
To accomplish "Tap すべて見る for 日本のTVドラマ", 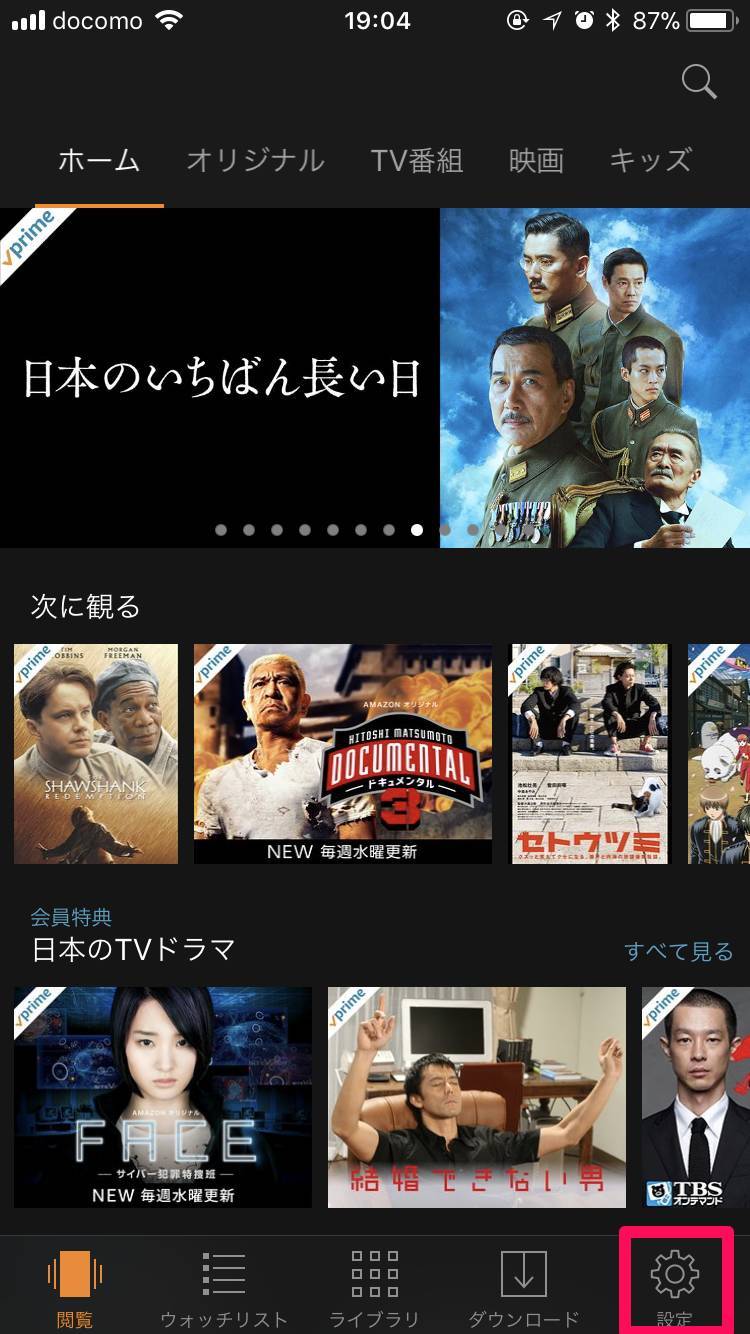I will [678, 951].
